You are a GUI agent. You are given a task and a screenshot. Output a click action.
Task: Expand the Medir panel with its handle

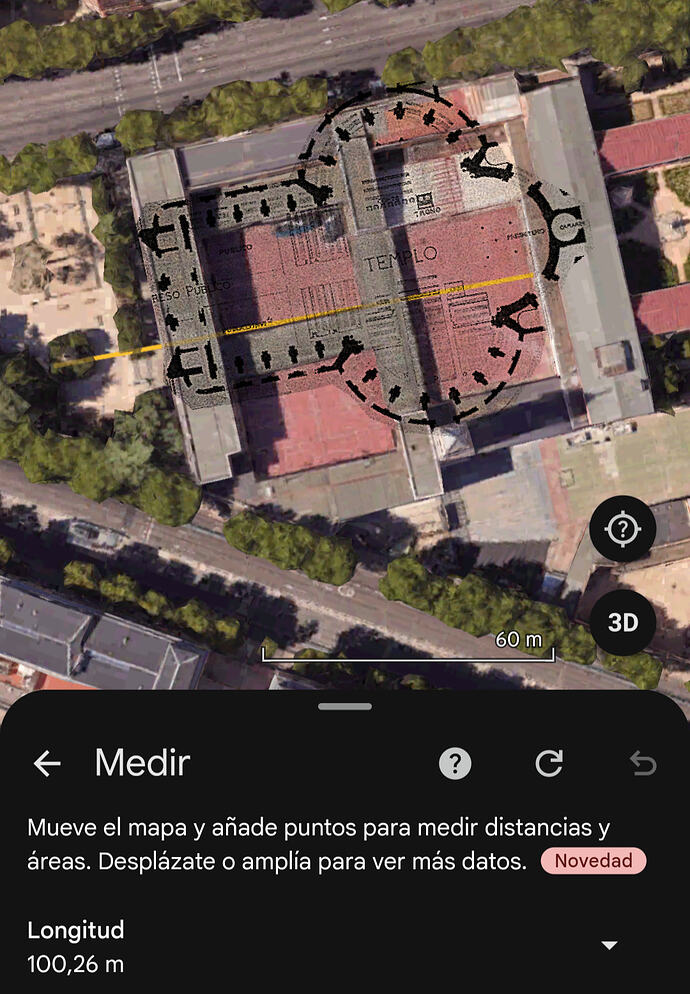point(345,706)
